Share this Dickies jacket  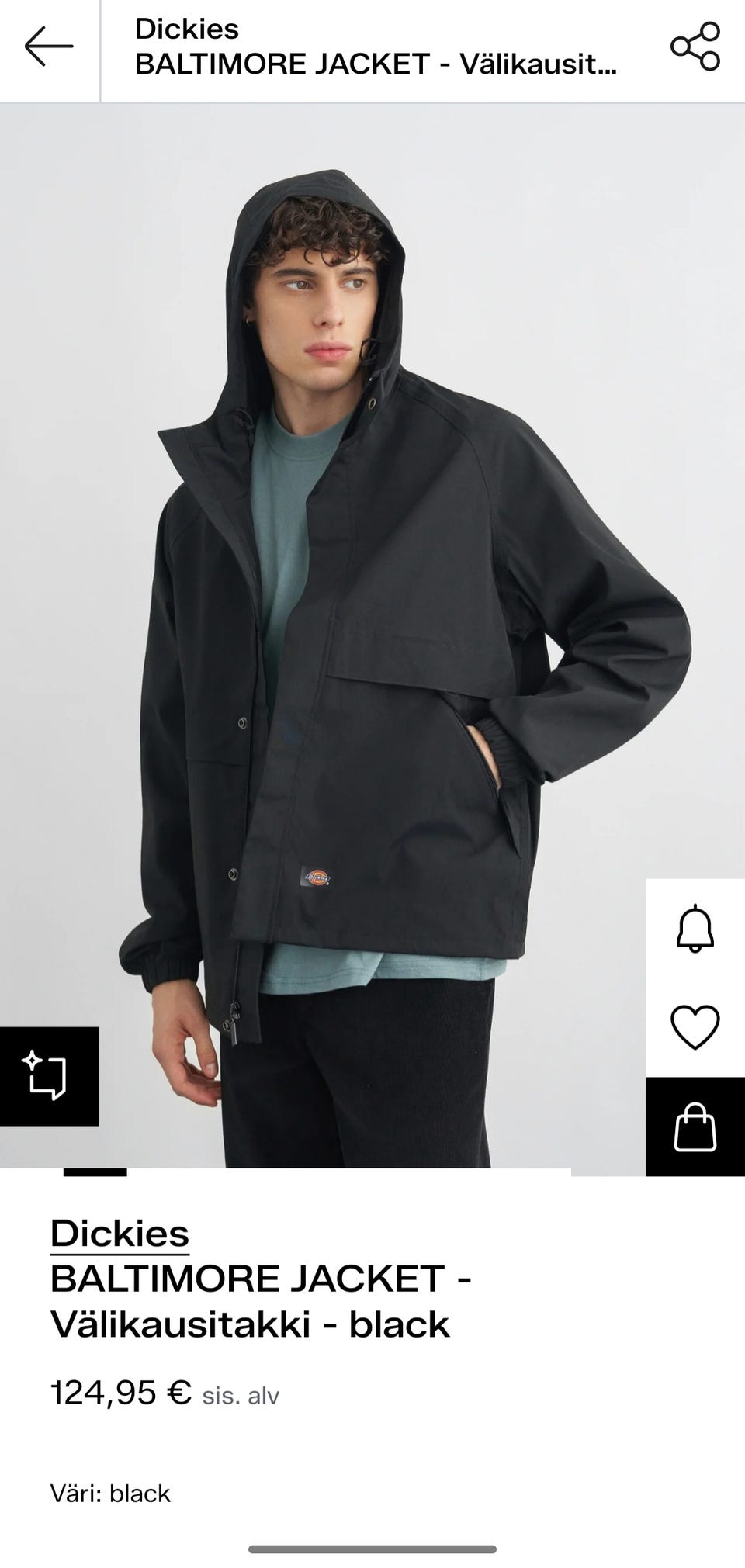point(695,47)
